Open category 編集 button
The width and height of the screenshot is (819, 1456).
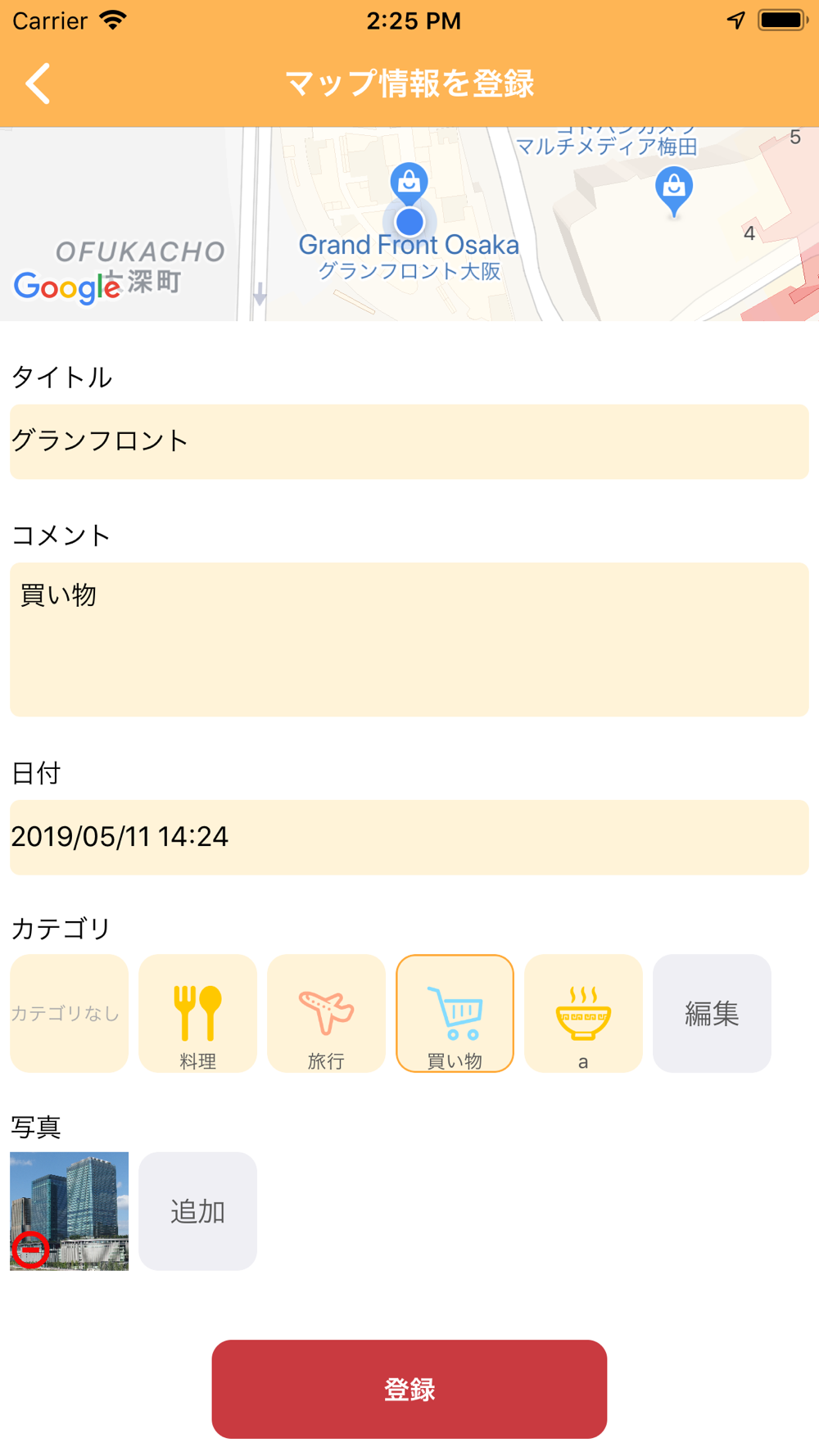[712, 1013]
